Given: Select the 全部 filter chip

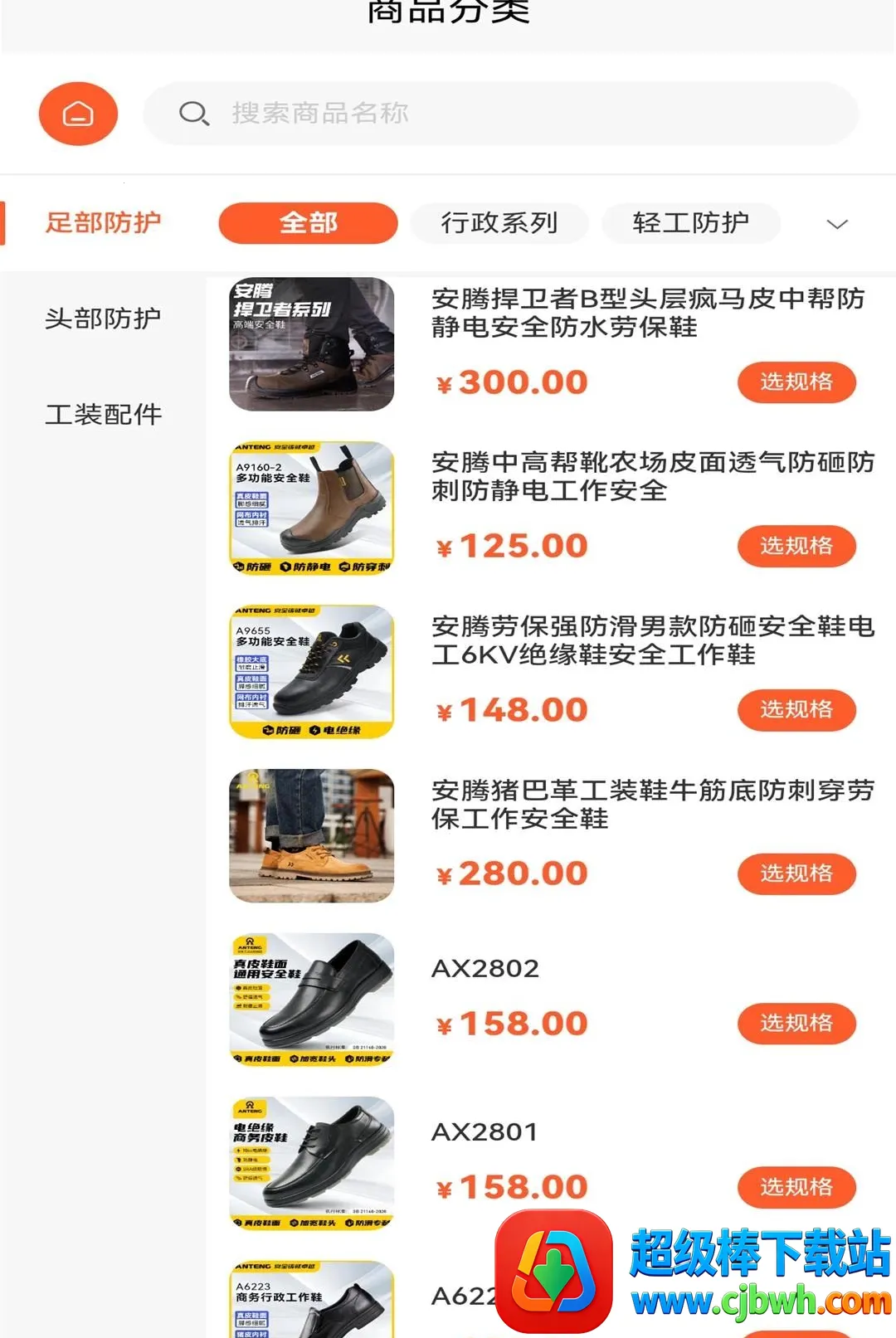Looking at the screenshot, I should coord(308,223).
